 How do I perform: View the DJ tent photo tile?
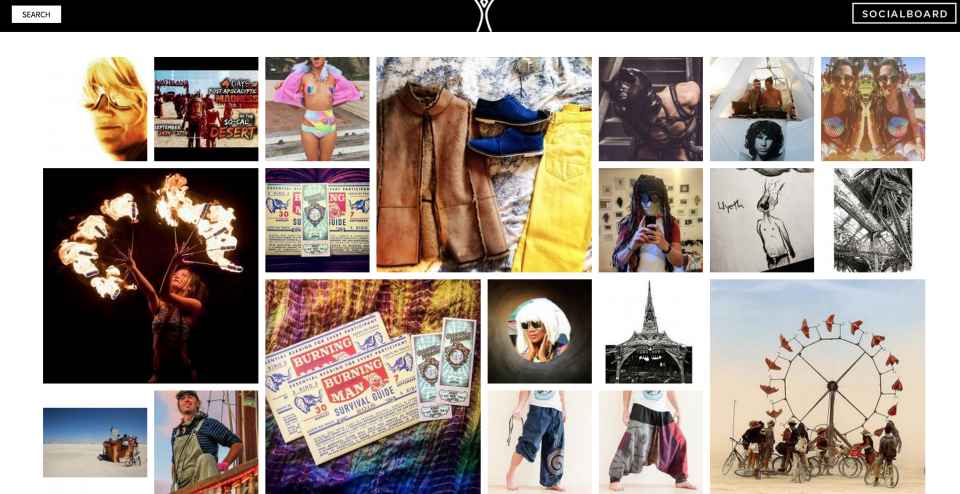coord(761,109)
